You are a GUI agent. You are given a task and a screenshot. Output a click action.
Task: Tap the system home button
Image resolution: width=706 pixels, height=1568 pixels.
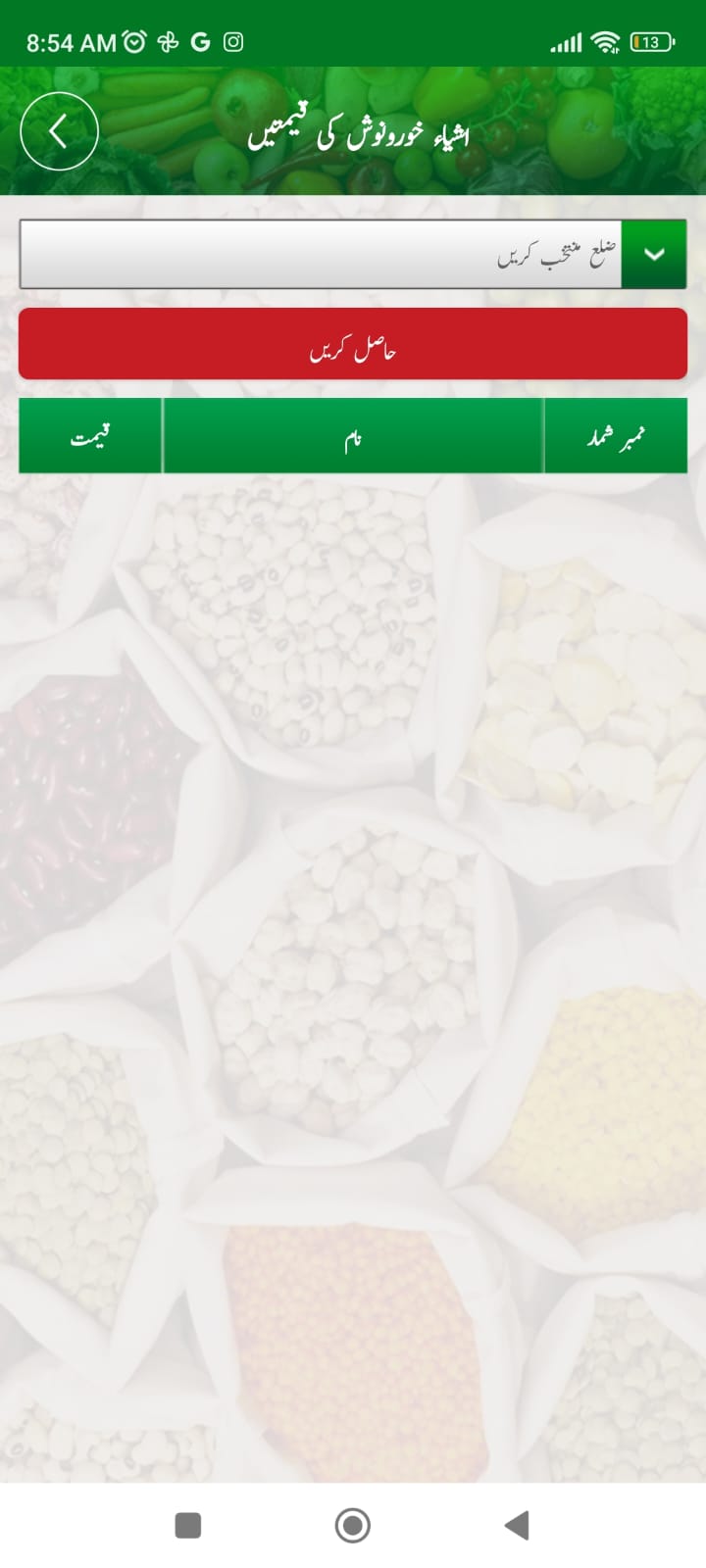pos(353,1525)
